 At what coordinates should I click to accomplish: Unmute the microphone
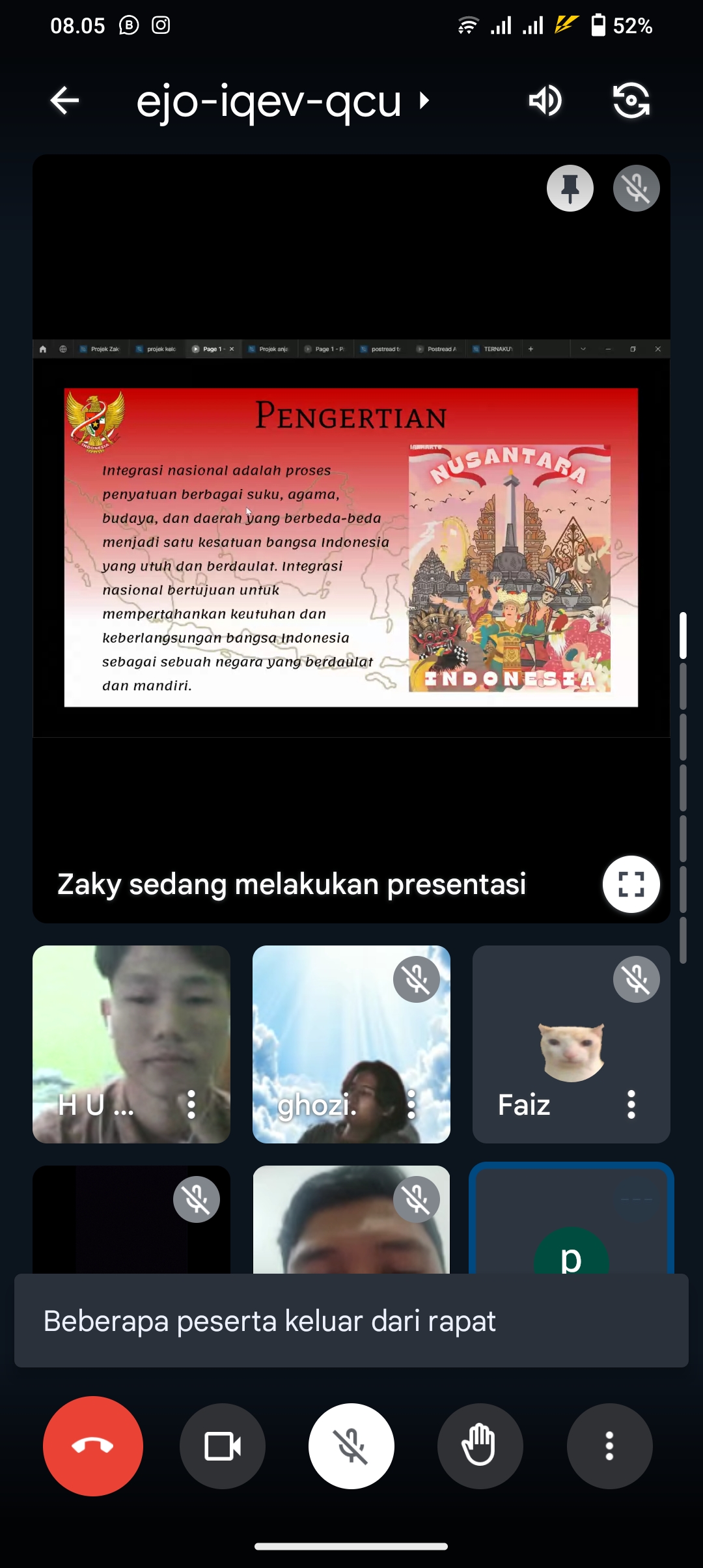[351, 1446]
